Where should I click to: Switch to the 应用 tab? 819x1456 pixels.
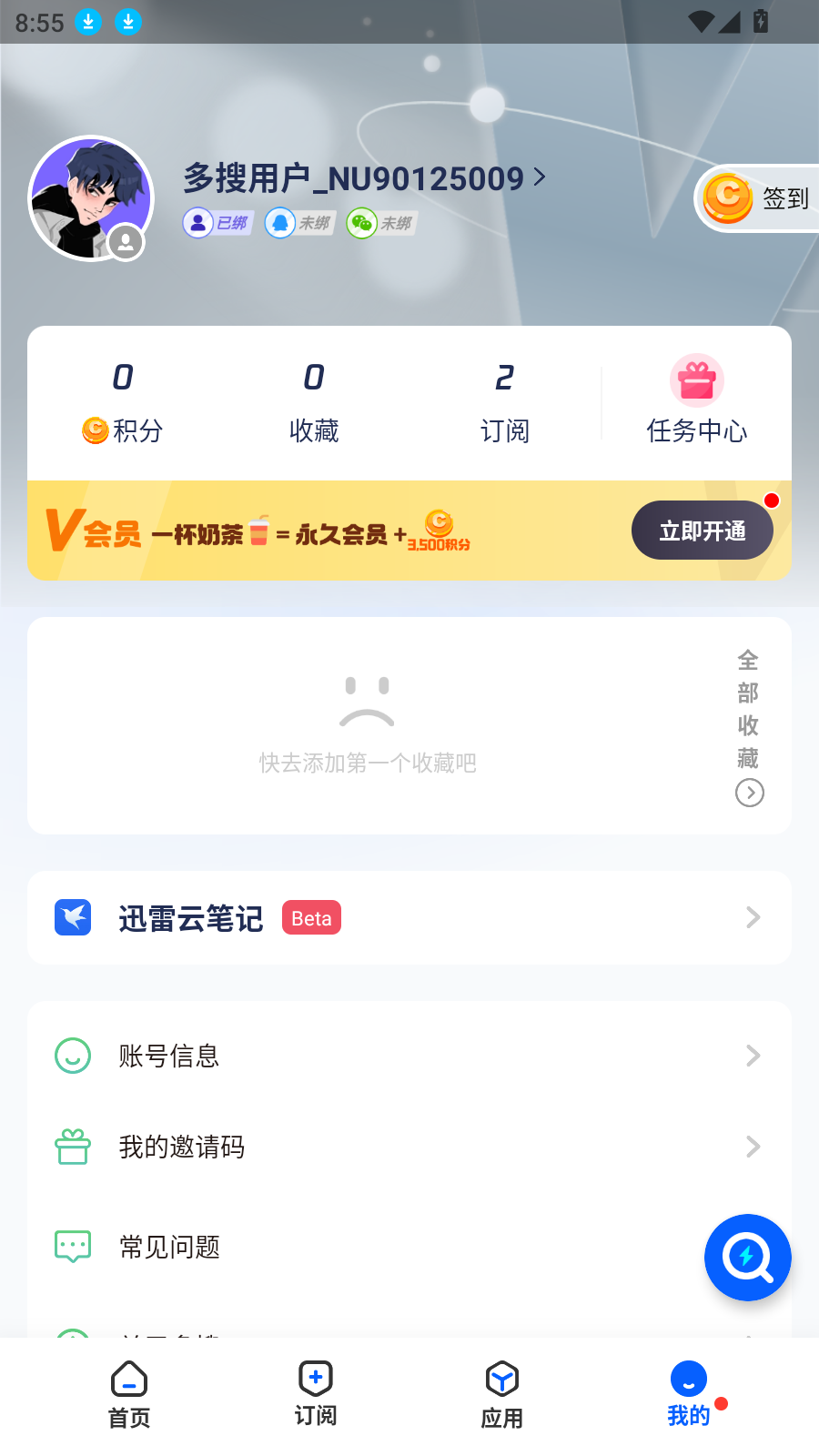click(501, 1394)
